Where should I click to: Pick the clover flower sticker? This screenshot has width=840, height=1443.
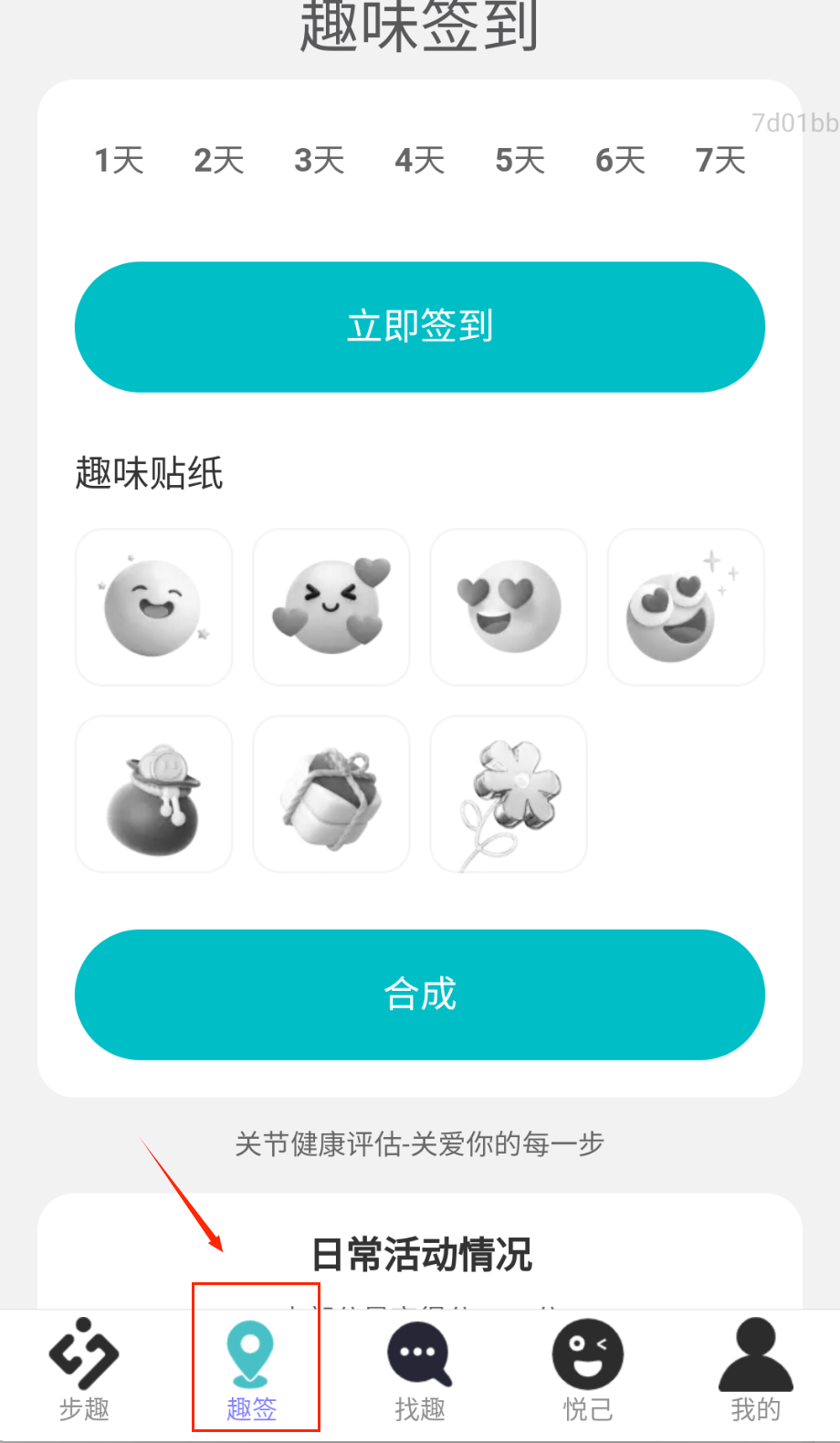(509, 794)
